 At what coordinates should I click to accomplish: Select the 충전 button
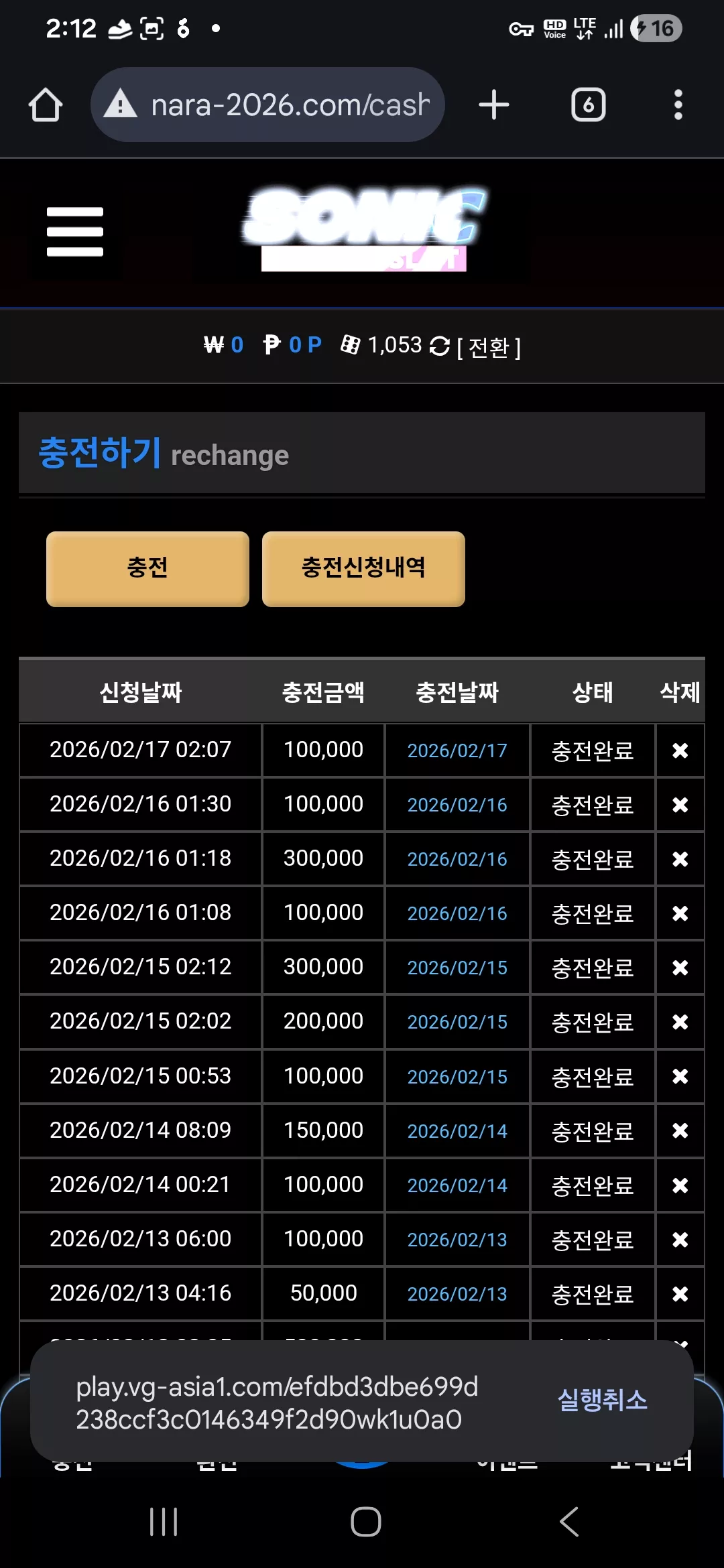pos(147,569)
